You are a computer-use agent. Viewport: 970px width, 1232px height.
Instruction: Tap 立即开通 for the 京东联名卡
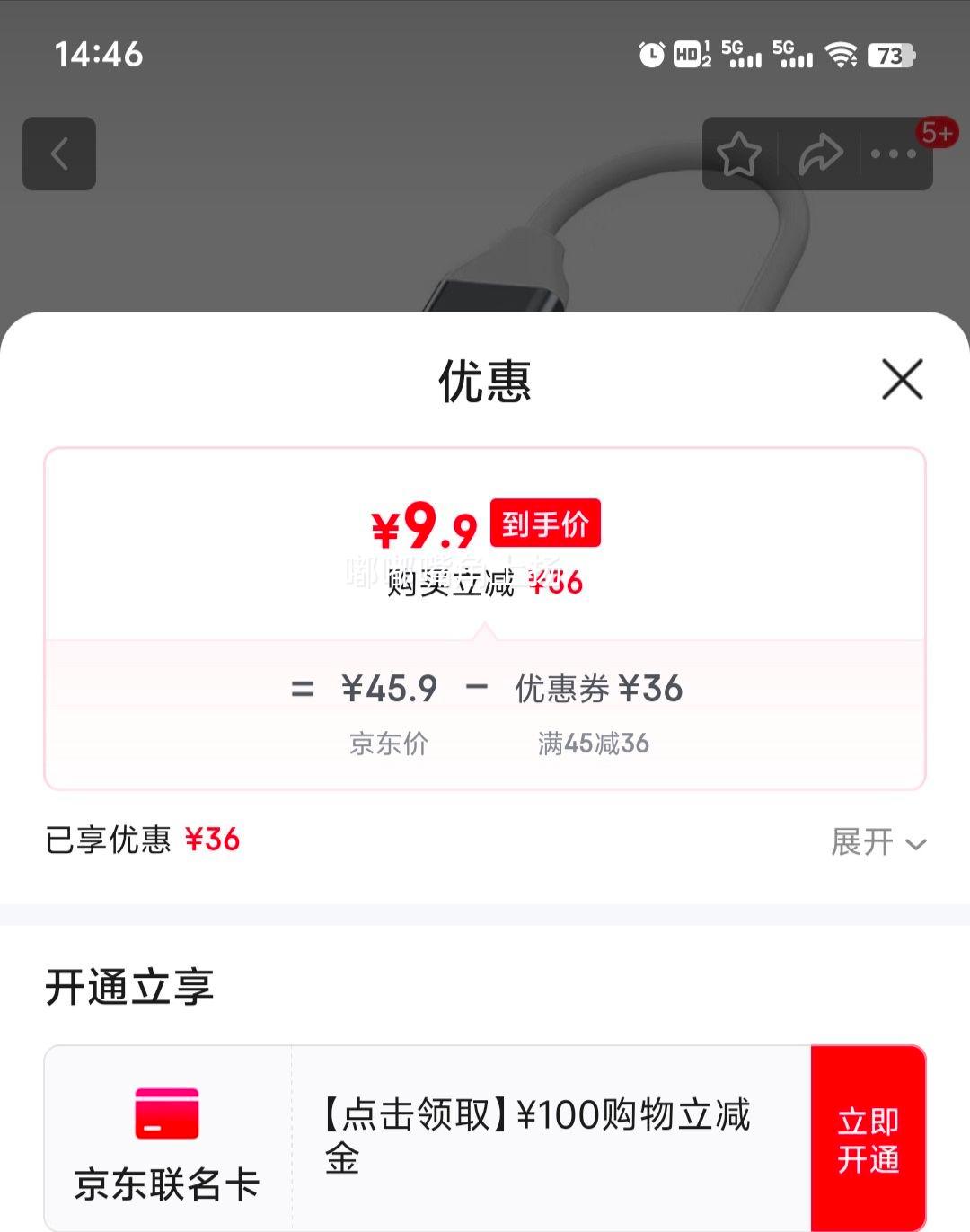click(x=868, y=1139)
